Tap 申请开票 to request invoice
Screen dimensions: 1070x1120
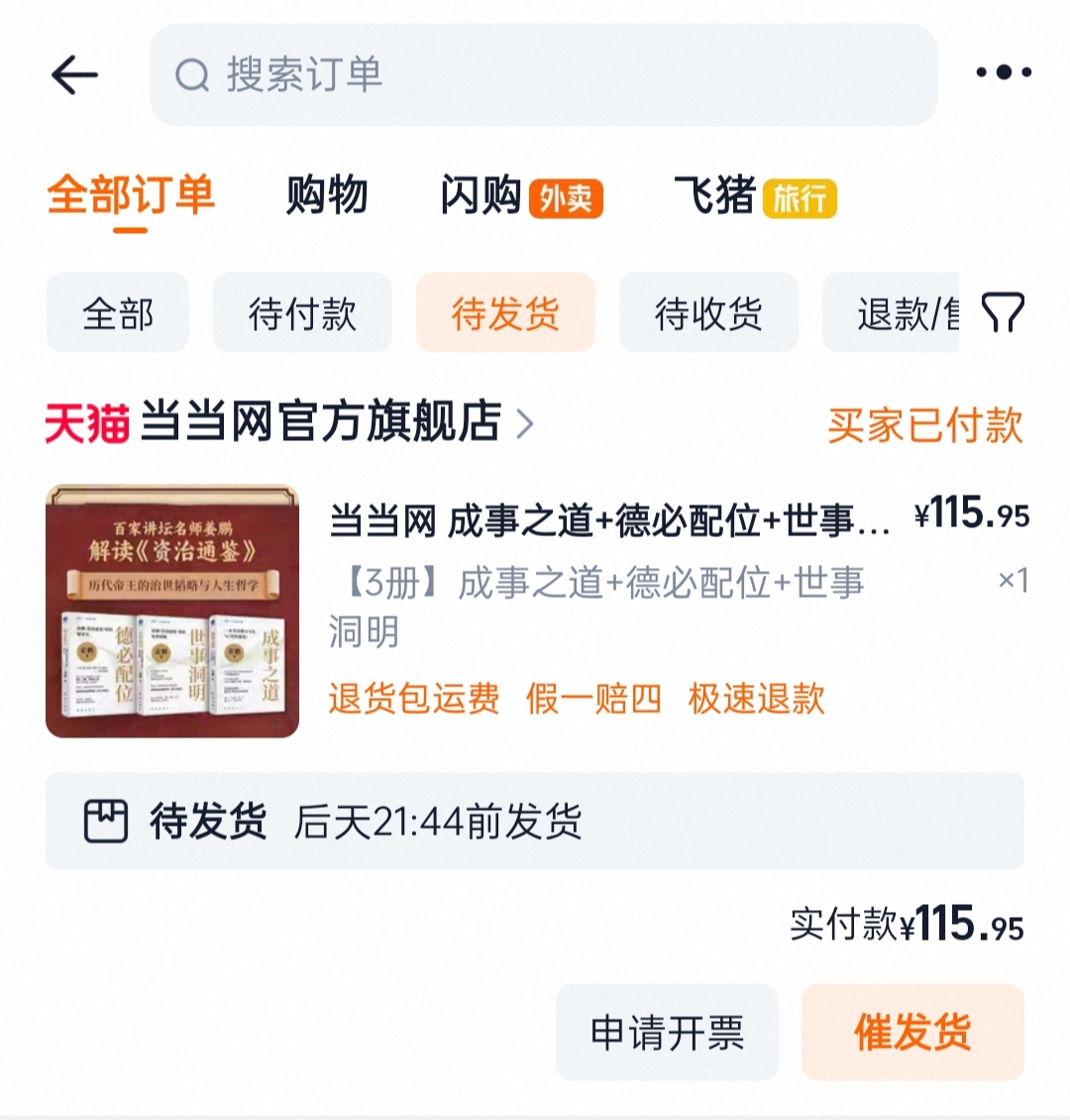[667, 1033]
